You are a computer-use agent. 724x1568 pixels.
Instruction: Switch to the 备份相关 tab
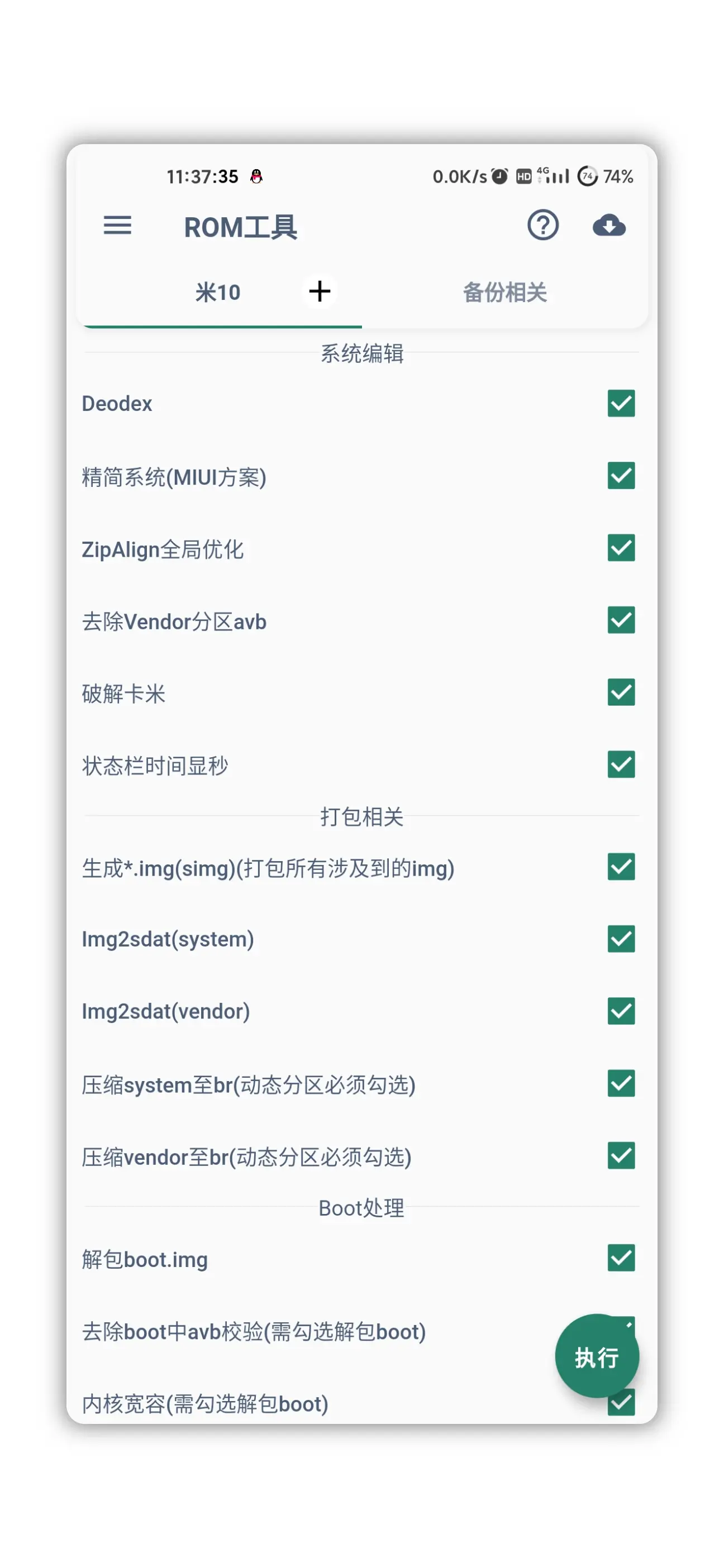coord(504,293)
